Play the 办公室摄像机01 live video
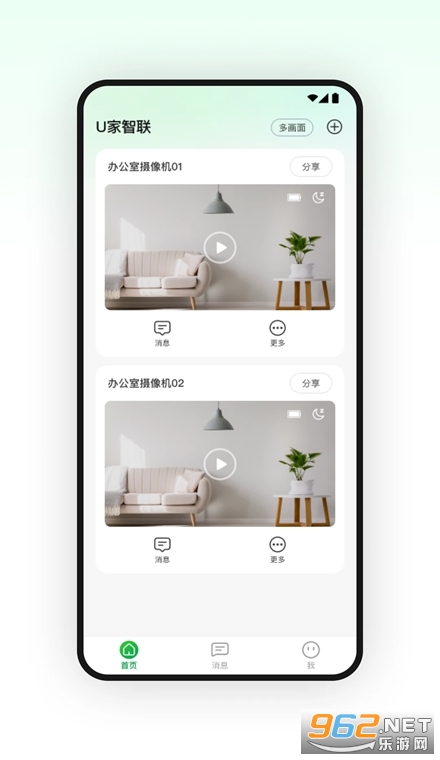Screen dimensions: 440x760 tap(220, 248)
